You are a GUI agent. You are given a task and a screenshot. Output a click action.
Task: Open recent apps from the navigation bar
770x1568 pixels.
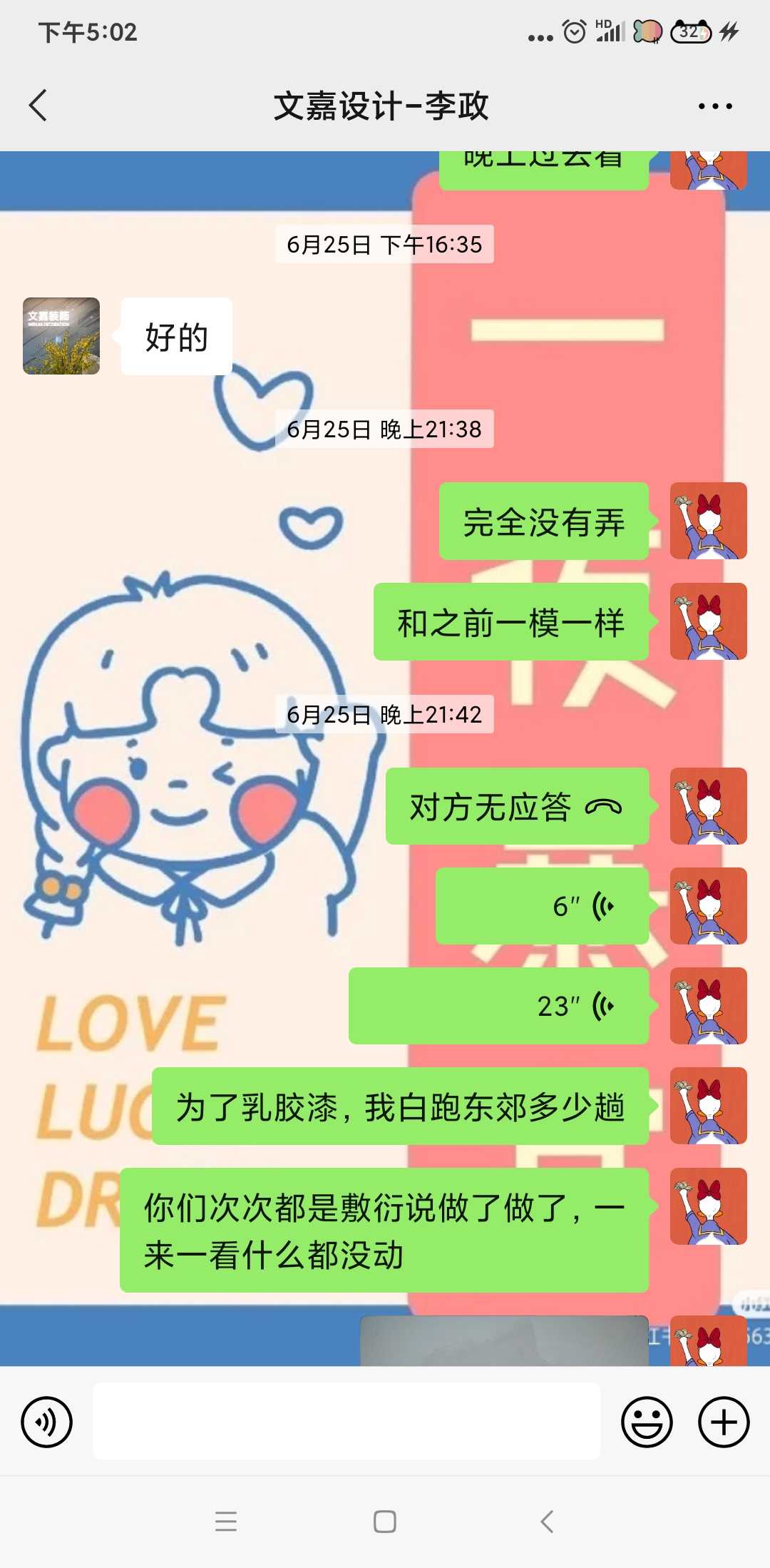click(x=226, y=1522)
